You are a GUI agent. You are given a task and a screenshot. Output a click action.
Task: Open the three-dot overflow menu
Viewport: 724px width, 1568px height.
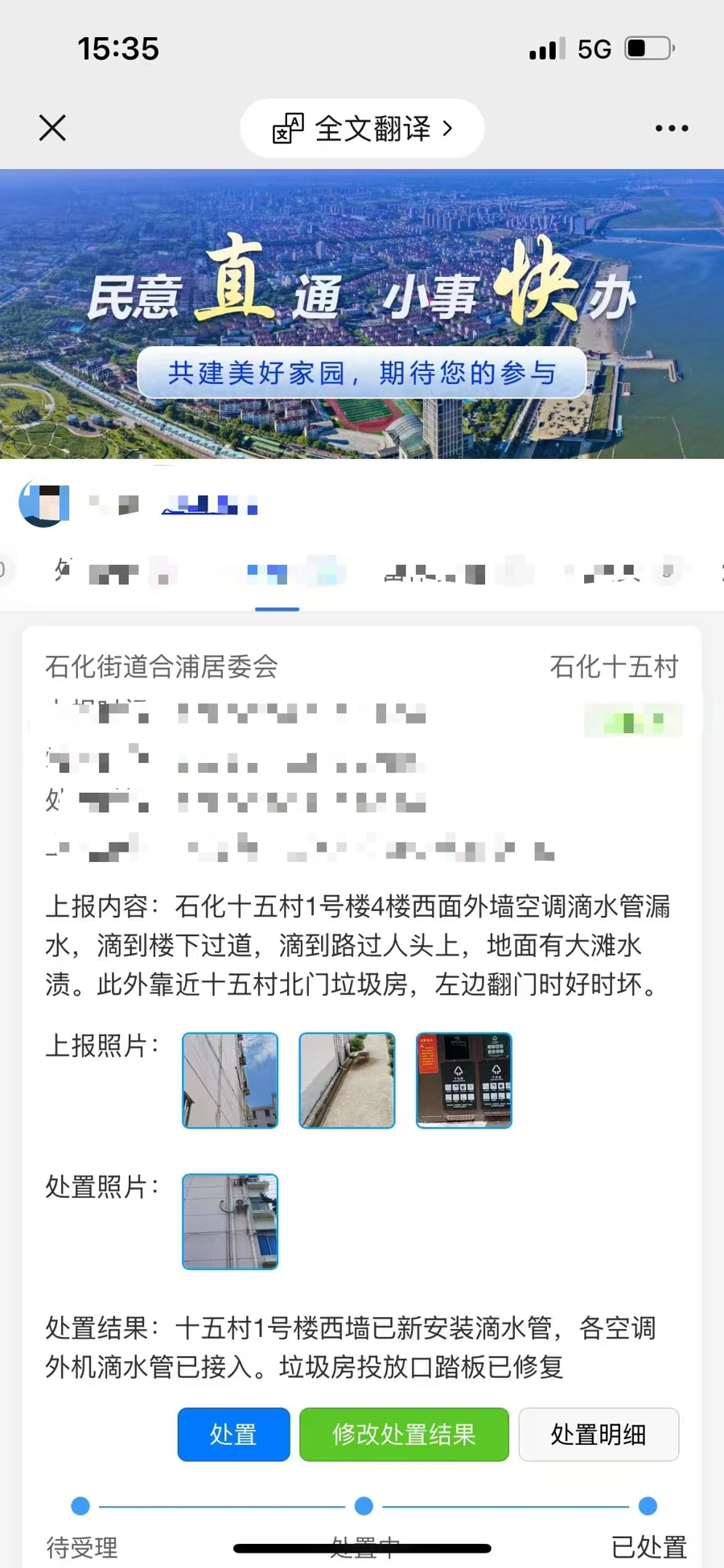671,128
